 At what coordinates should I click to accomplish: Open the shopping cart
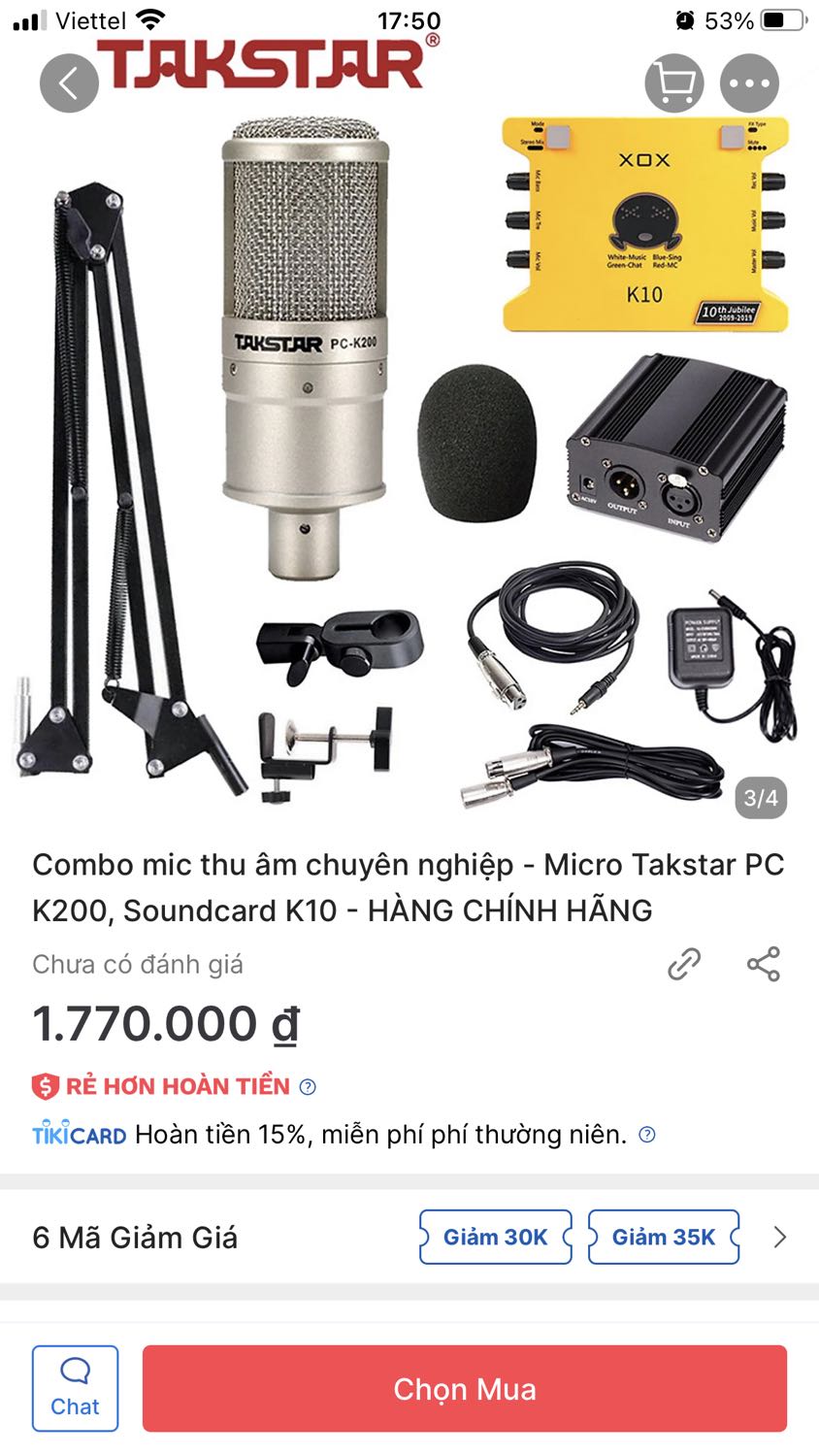tap(673, 83)
